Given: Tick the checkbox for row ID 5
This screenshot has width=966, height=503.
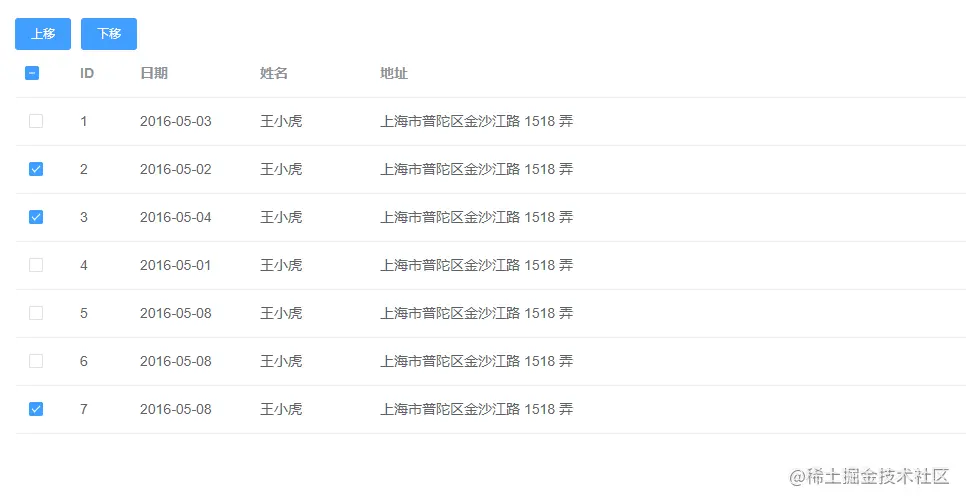Looking at the screenshot, I should tap(36, 313).
